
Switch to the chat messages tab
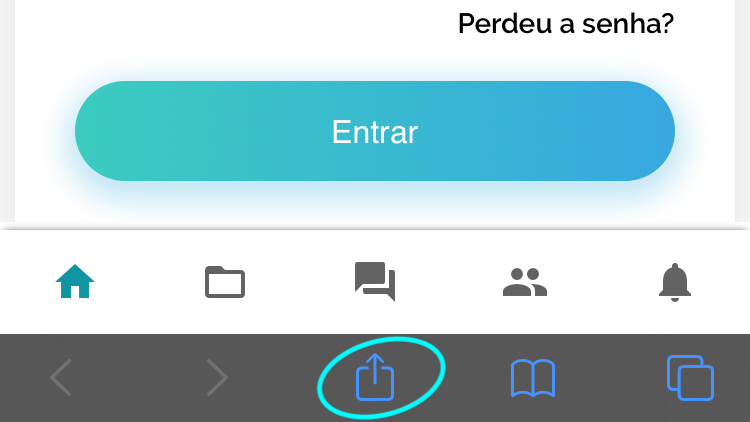click(x=375, y=282)
